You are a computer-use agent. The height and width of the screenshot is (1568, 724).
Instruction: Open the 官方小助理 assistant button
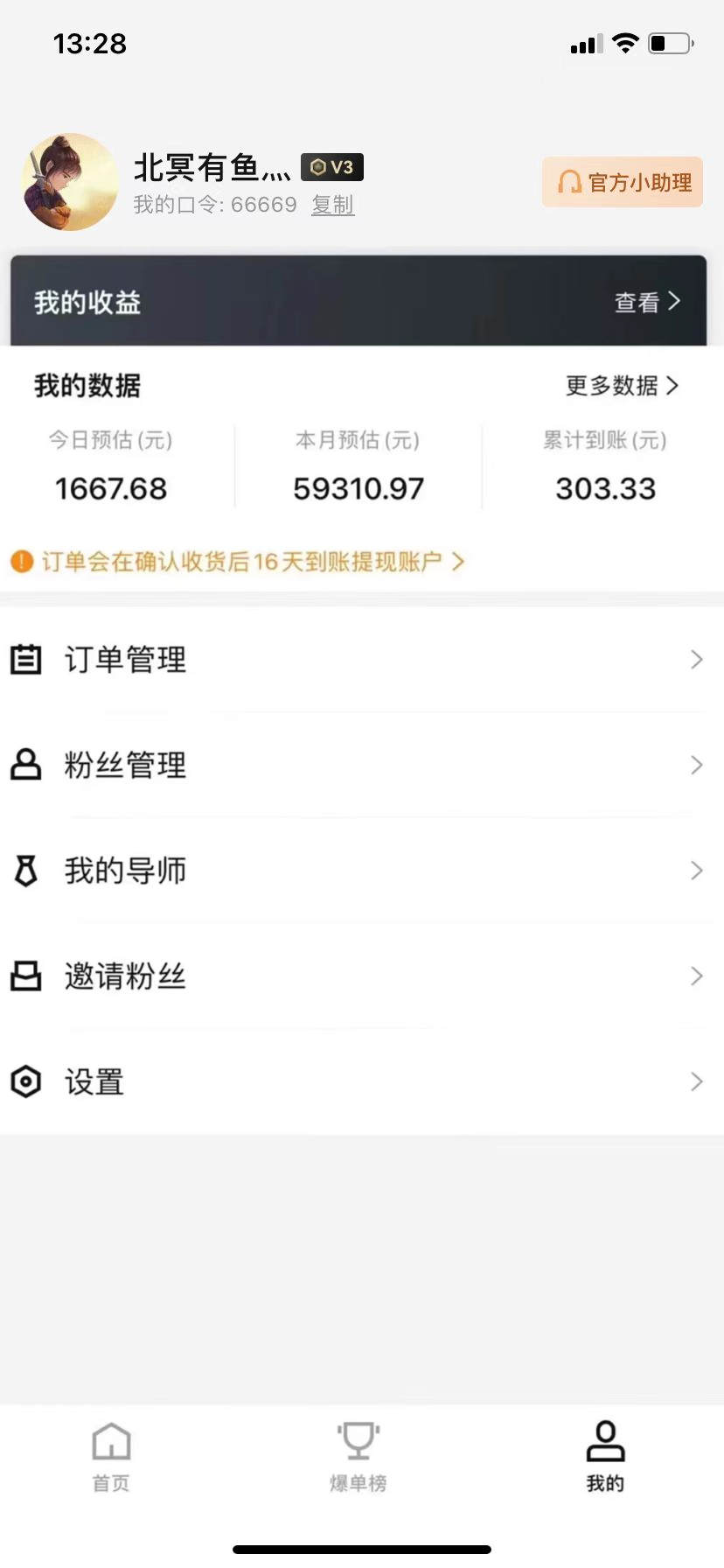click(623, 182)
